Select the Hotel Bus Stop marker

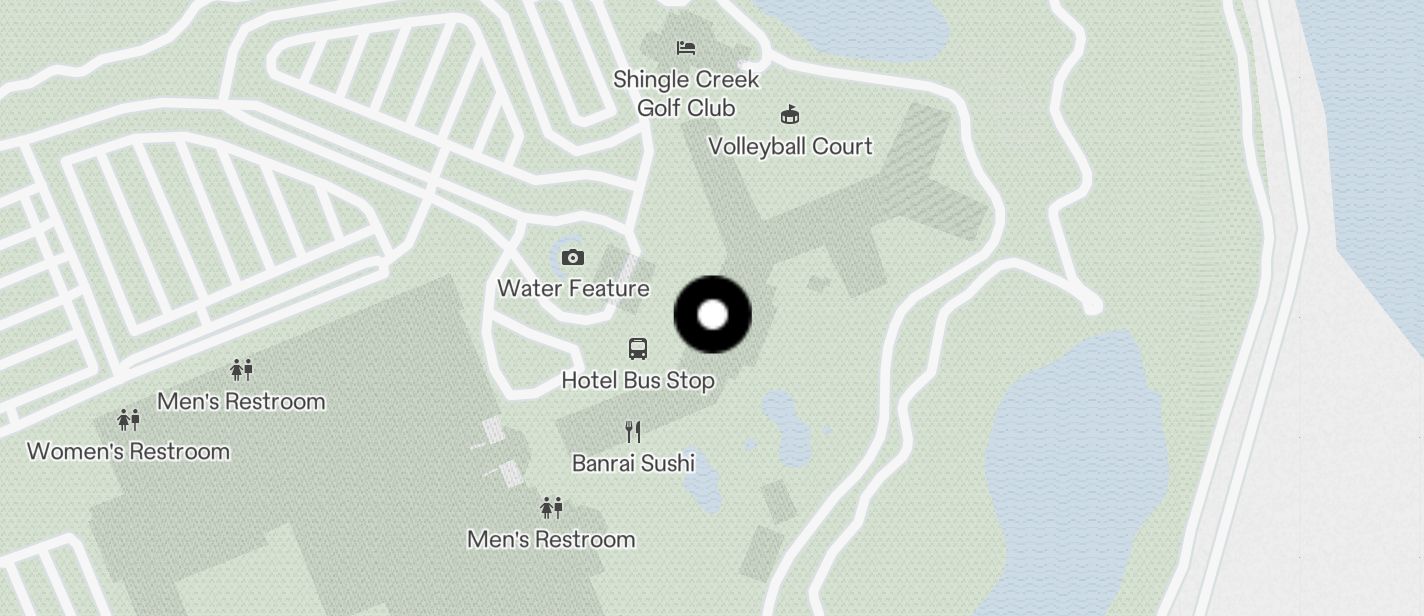[x=638, y=349]
